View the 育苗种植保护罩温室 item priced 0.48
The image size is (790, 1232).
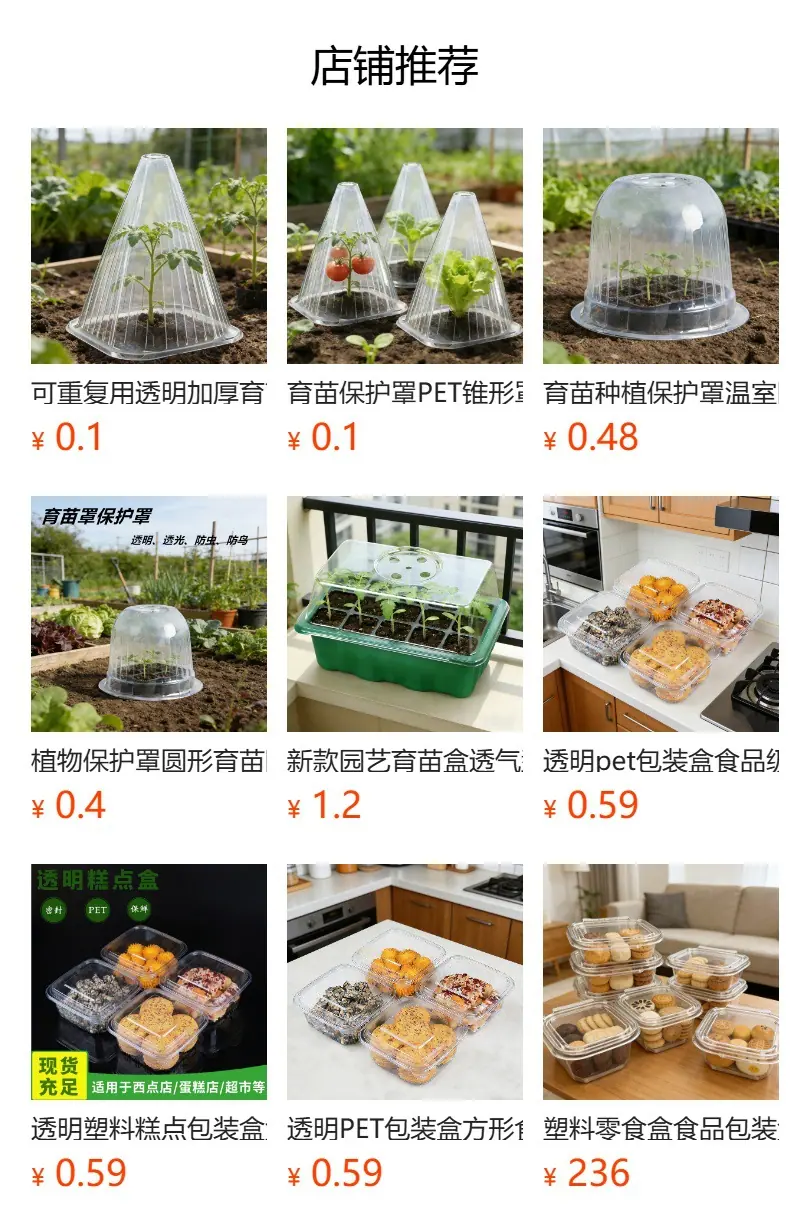(661, 291)
